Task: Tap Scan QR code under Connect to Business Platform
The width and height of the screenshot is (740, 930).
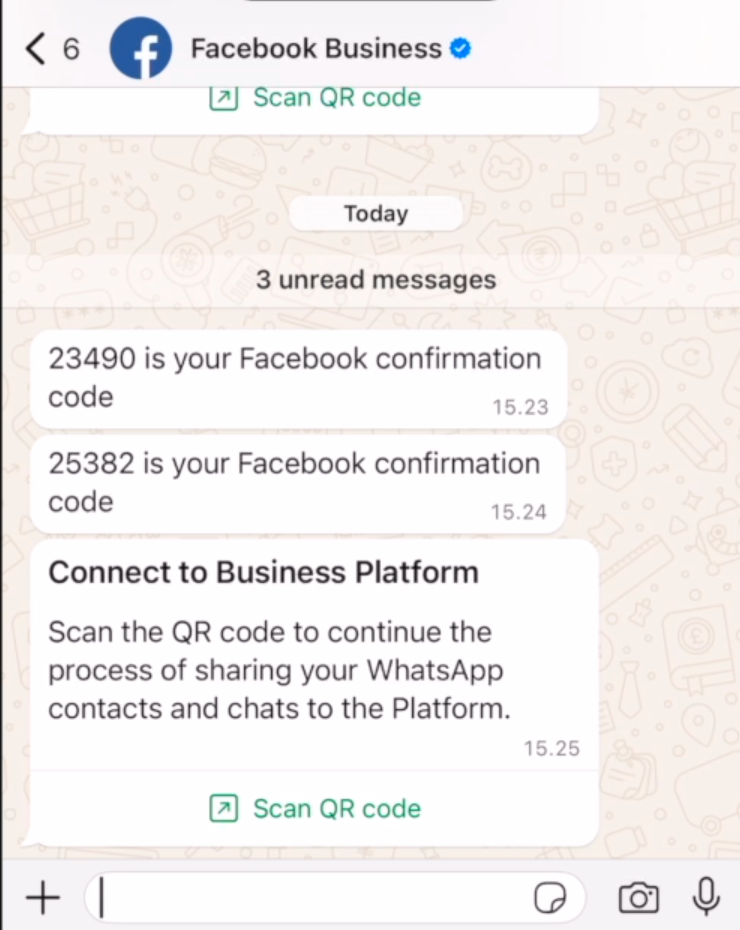Action: pyautogui.click(x=316, y=808)
